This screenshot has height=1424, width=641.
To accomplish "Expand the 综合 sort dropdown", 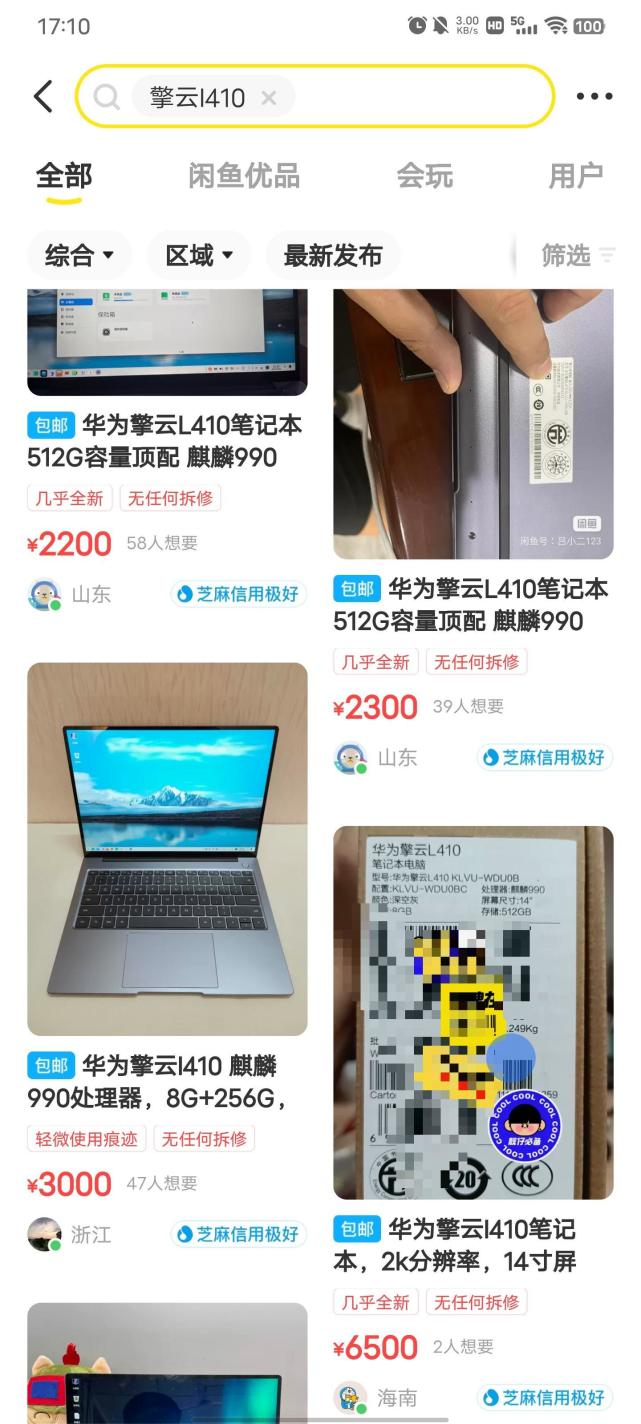I will click(79, 256).
